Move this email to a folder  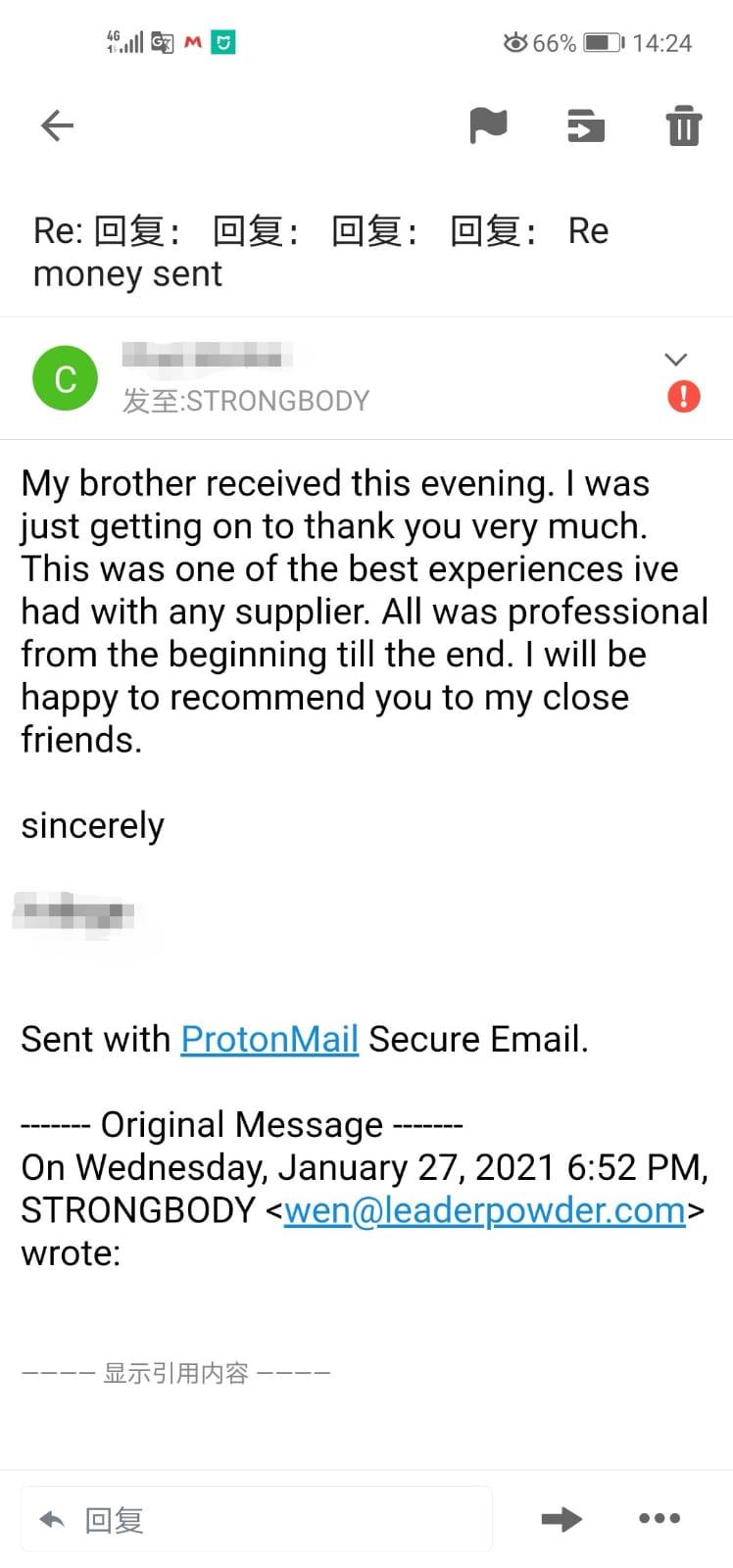(586, 126)
